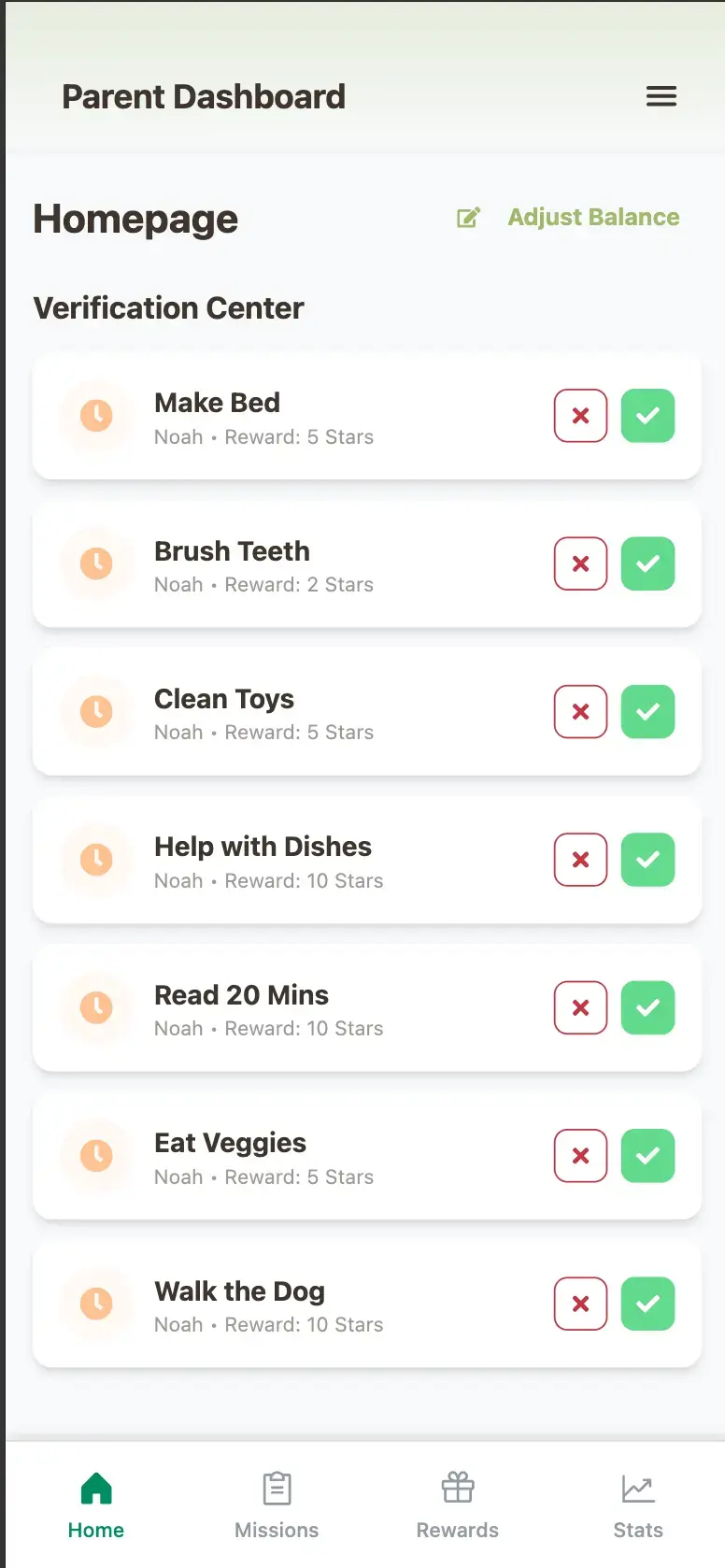Click the clock icon beside Make Bed
The image size is (725, 1568).
pyautogui.click(x=96, y=416)
